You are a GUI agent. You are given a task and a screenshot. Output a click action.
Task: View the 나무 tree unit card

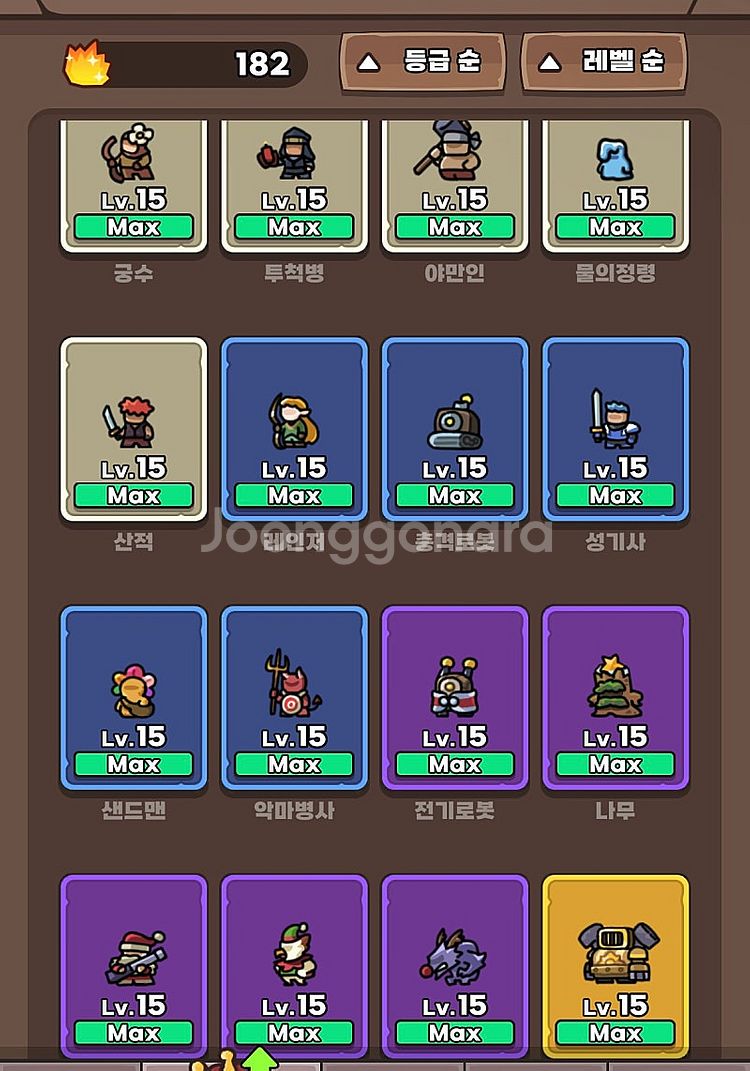coord(615,697)
